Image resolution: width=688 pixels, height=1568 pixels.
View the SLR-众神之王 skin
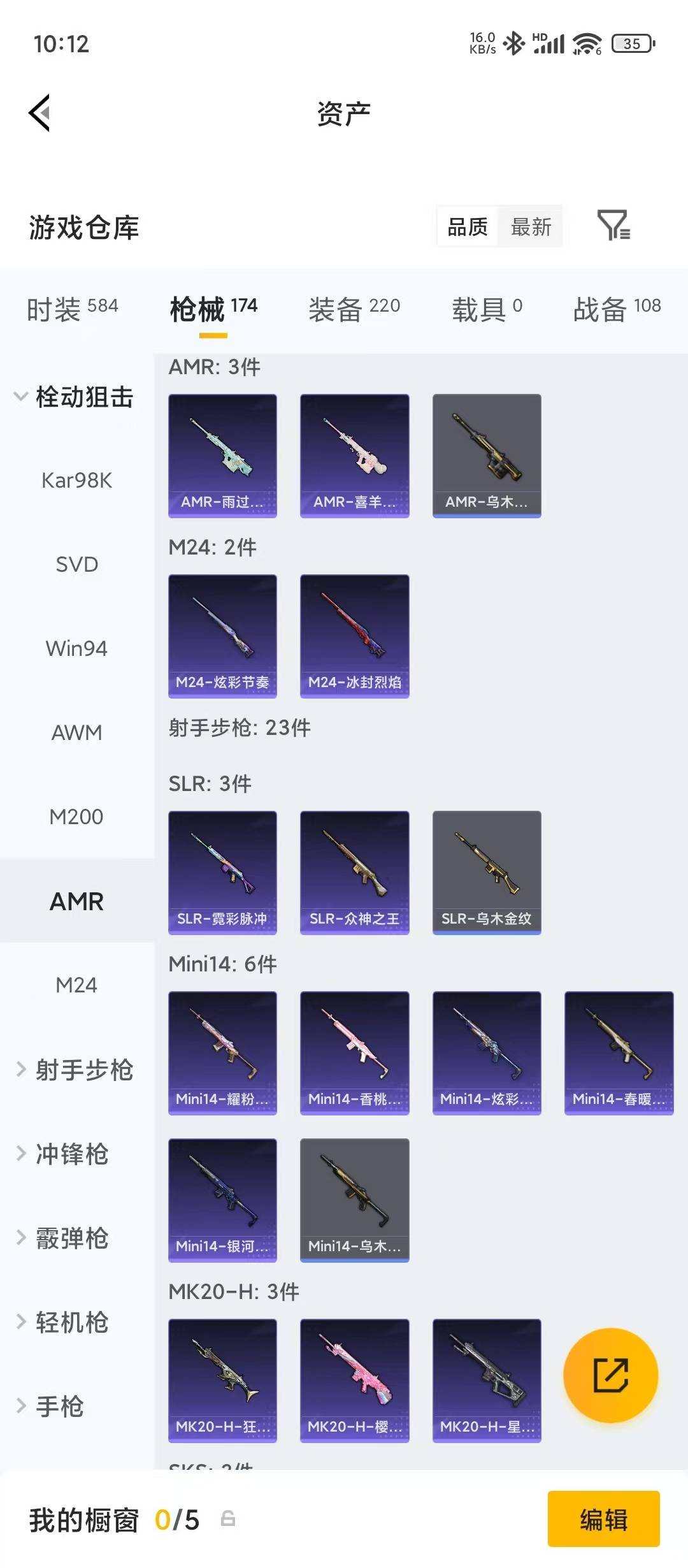[x=354, y=872]
